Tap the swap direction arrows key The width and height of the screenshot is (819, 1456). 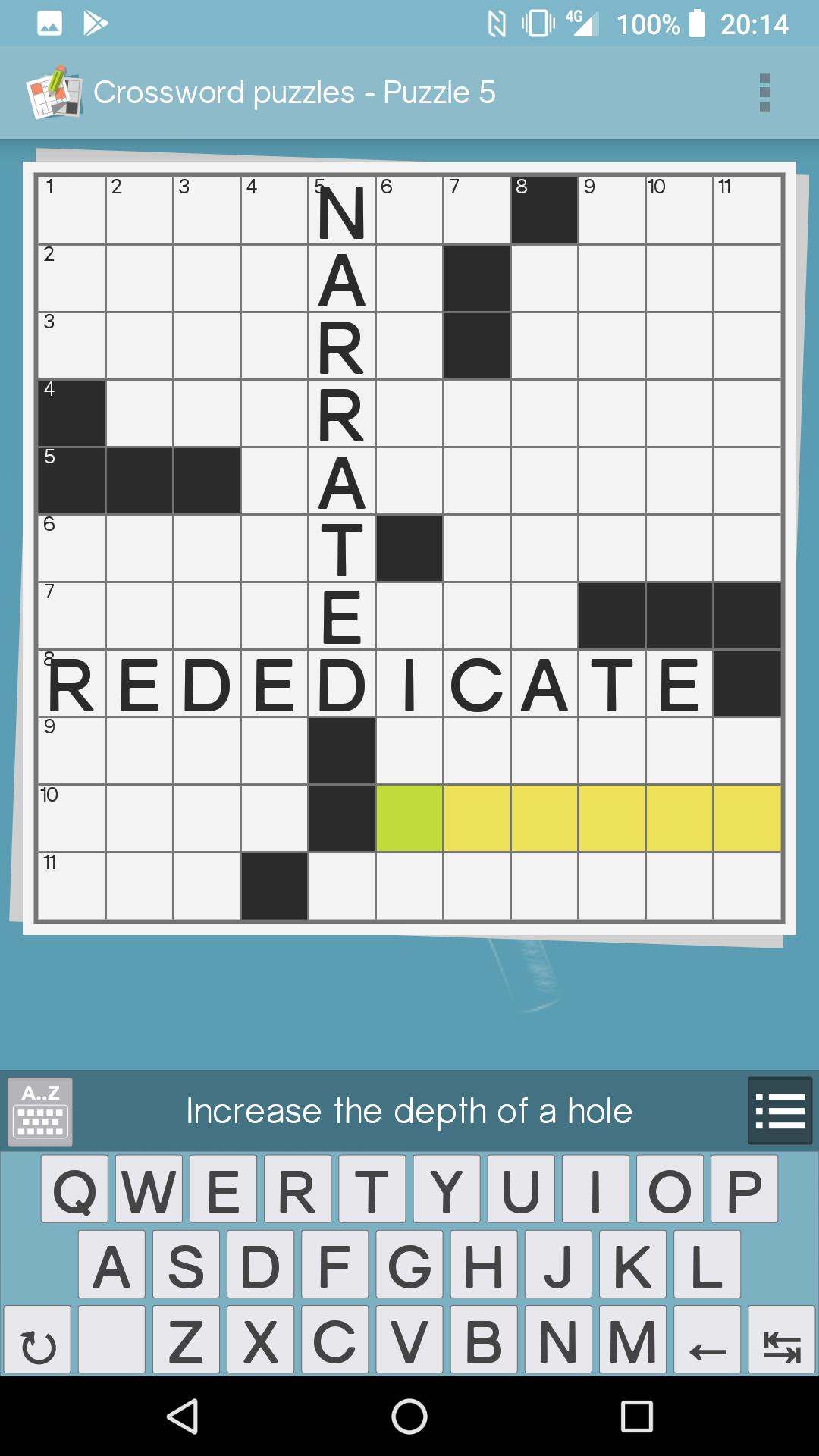(x=782, y=1340)
